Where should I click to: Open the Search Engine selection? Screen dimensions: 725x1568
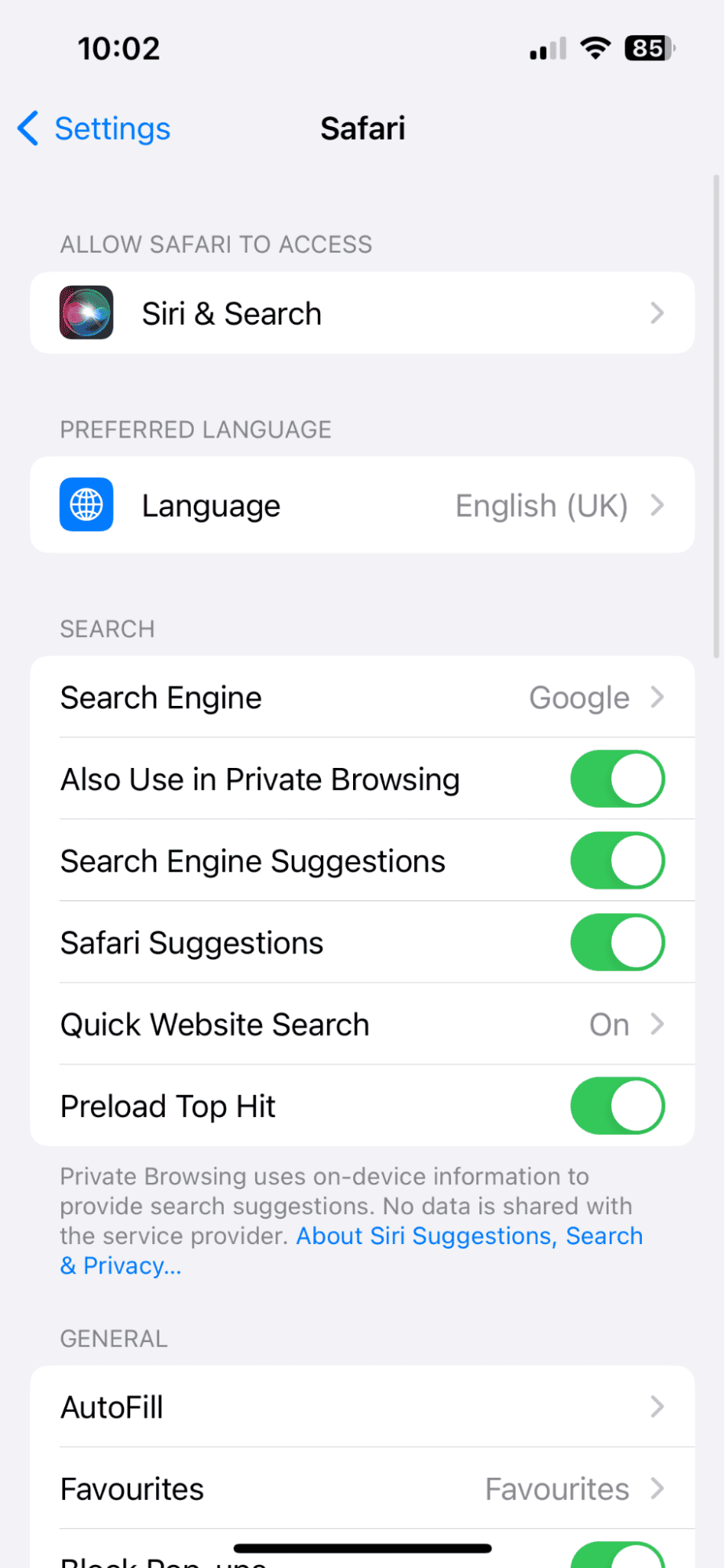[362, 697]
